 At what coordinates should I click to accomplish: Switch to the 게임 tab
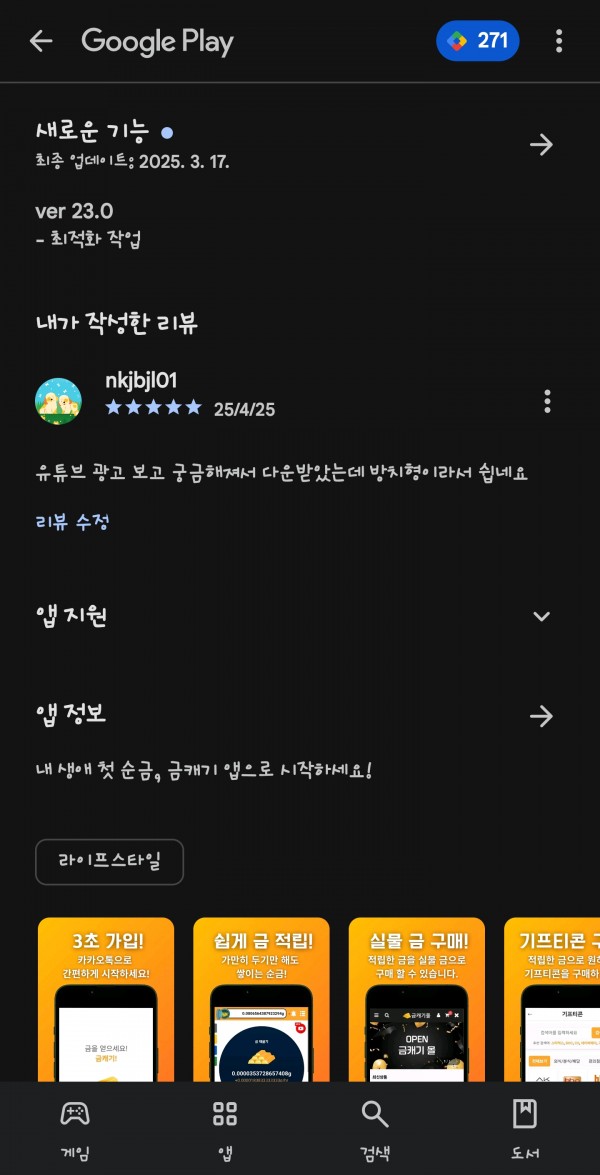click(x=75, y=1130)
